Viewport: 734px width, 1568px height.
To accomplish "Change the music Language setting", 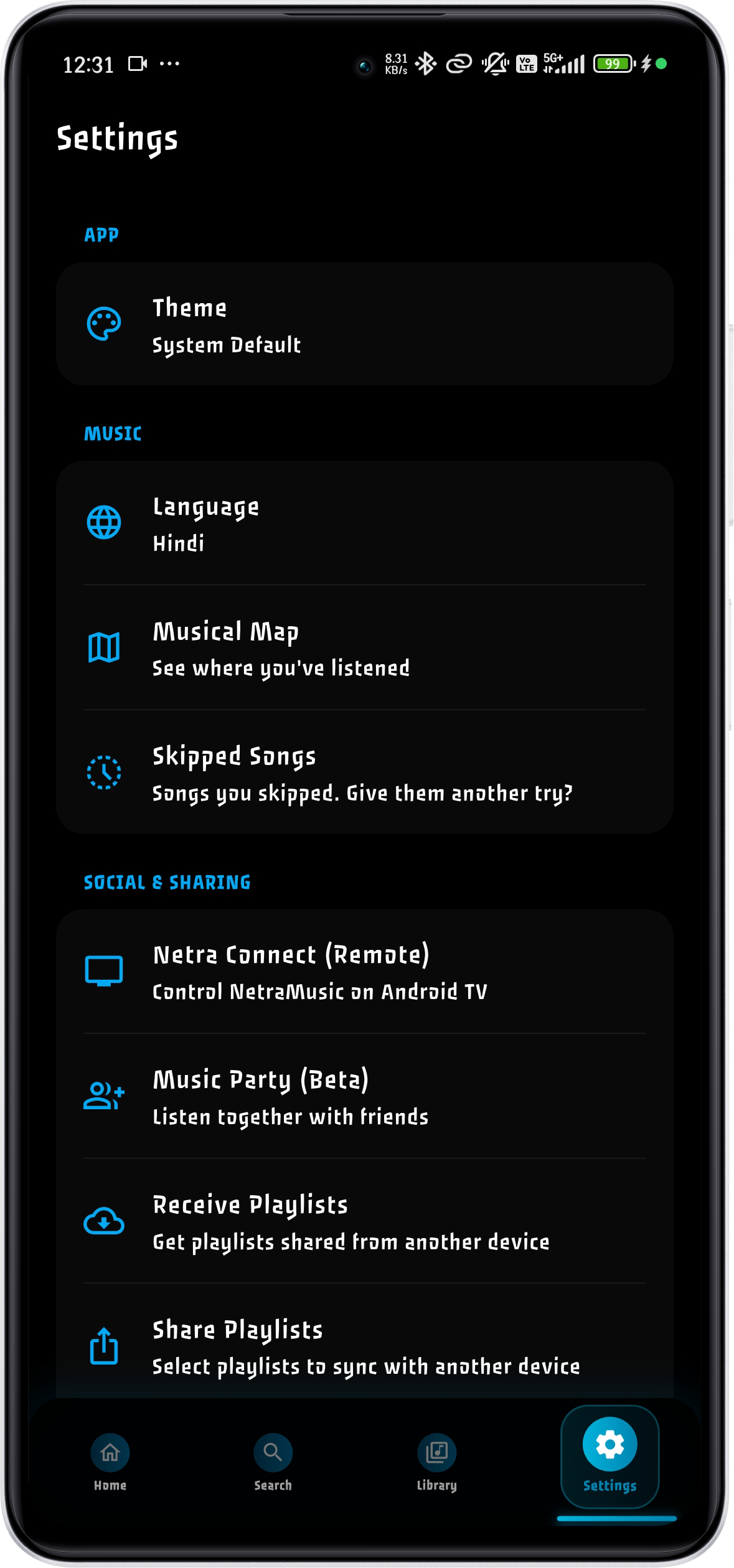I will tap(364, 523).
